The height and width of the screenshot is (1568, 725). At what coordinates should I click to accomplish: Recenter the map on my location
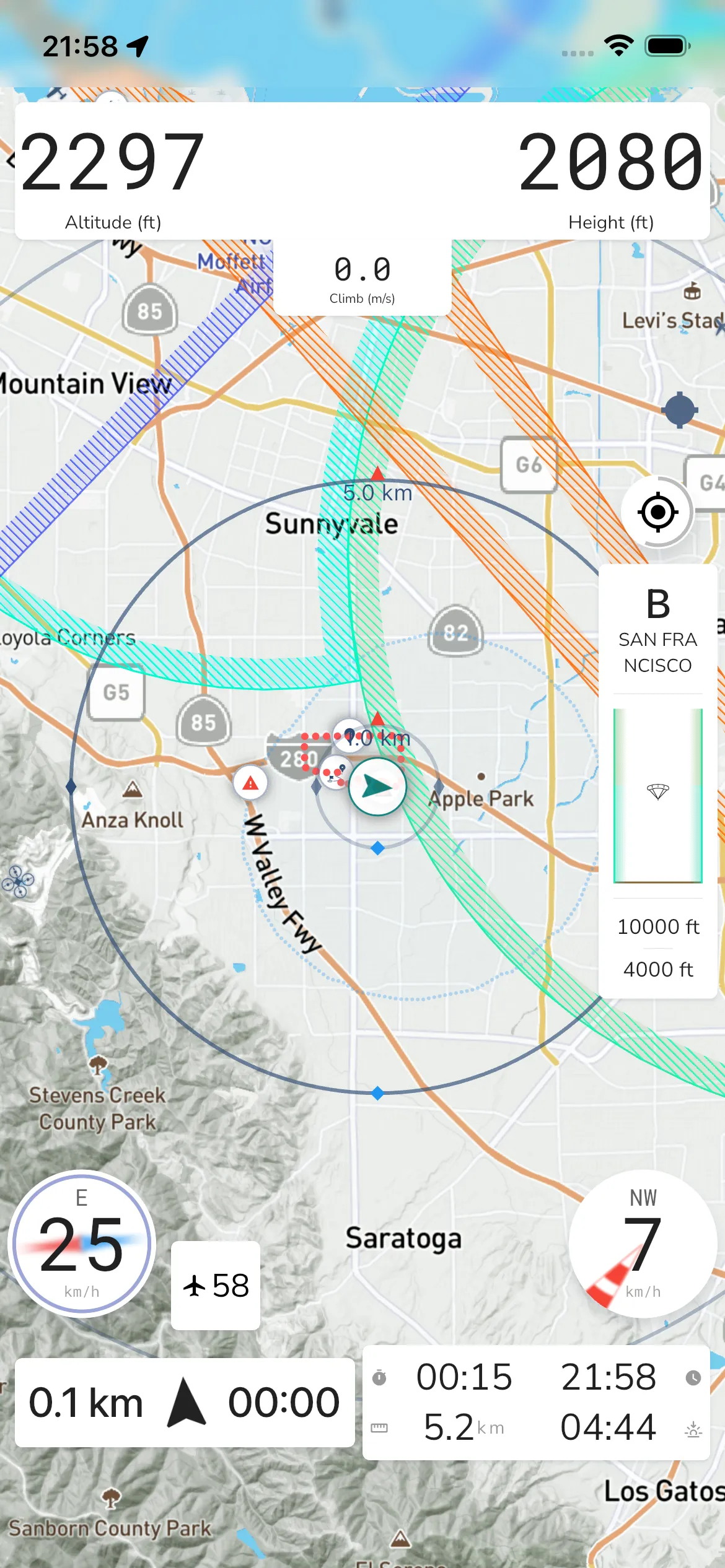pos(657,512)
